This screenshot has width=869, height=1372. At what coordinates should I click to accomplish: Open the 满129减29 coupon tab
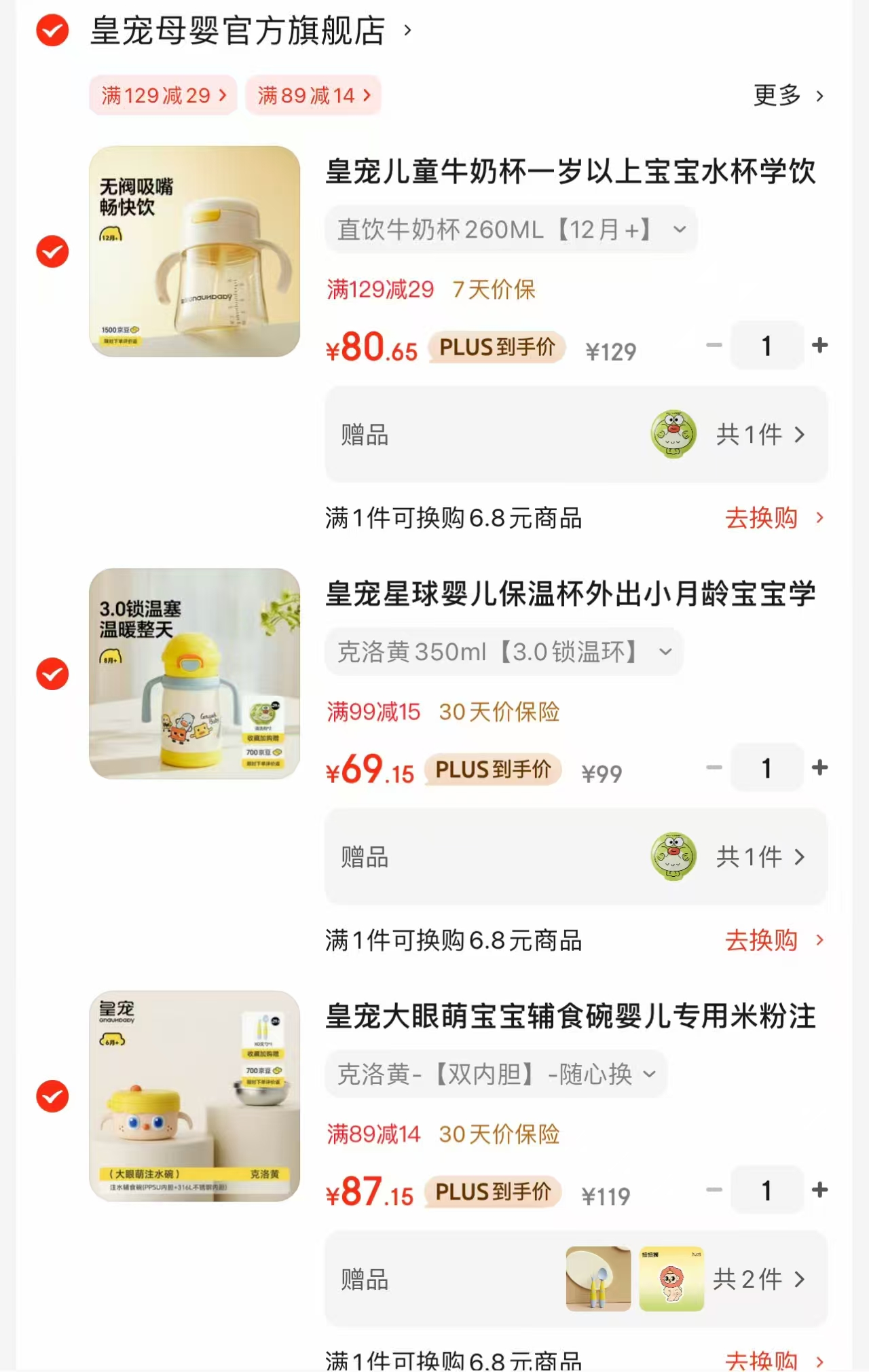click(163, 96)
